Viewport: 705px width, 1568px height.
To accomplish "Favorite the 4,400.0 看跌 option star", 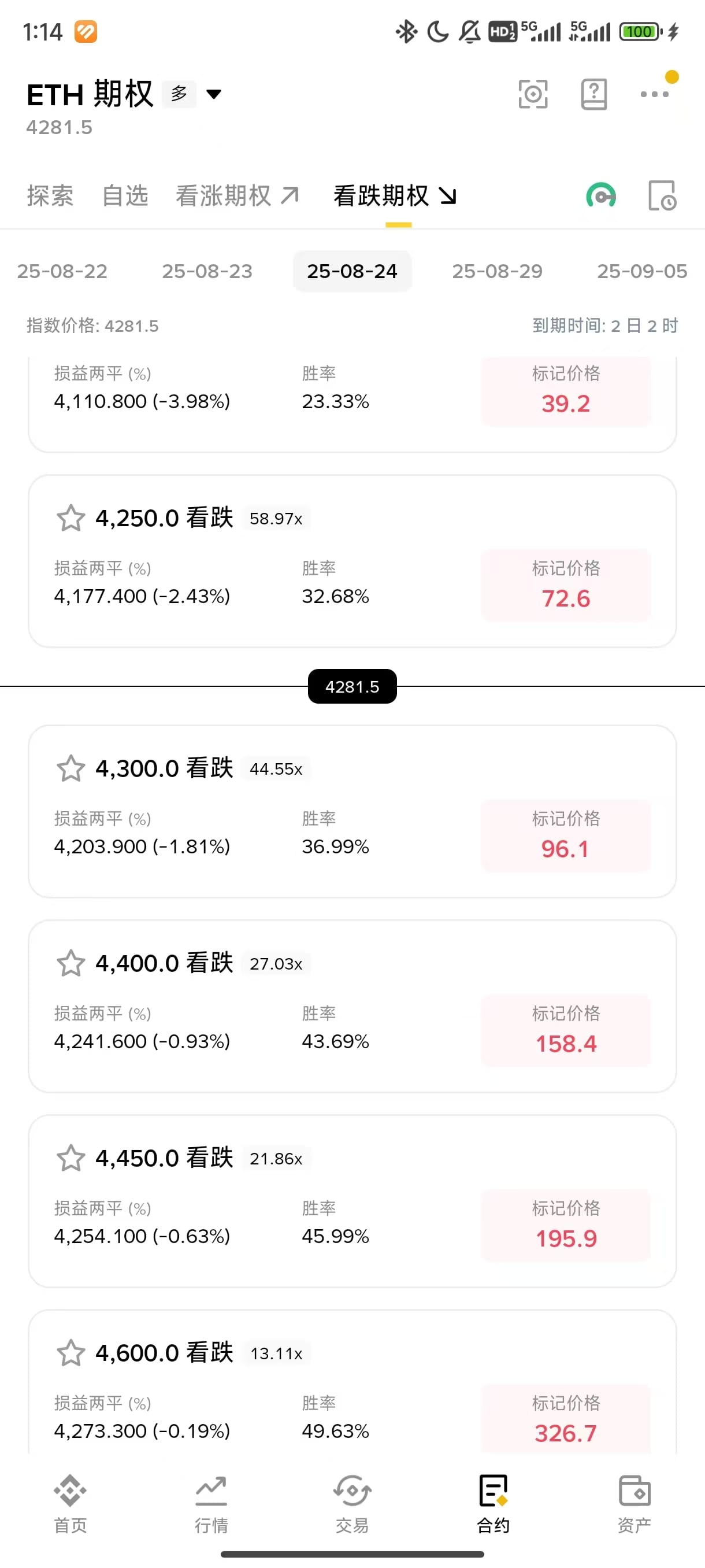I will (x=70, y=964).
